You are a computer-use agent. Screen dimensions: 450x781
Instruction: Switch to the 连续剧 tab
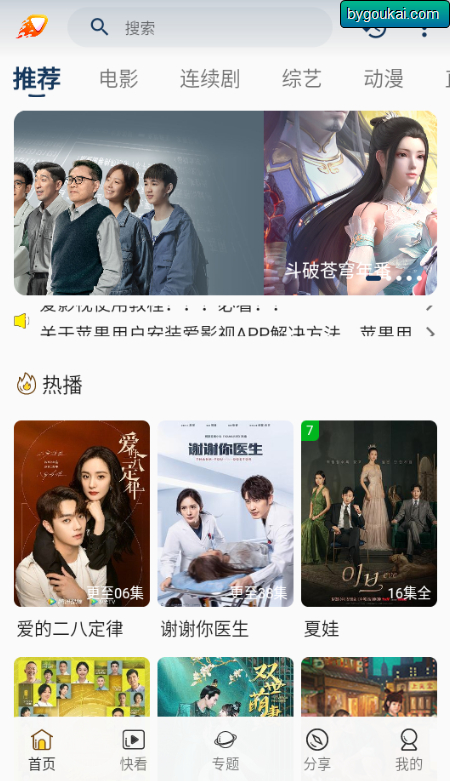[210, 79]
